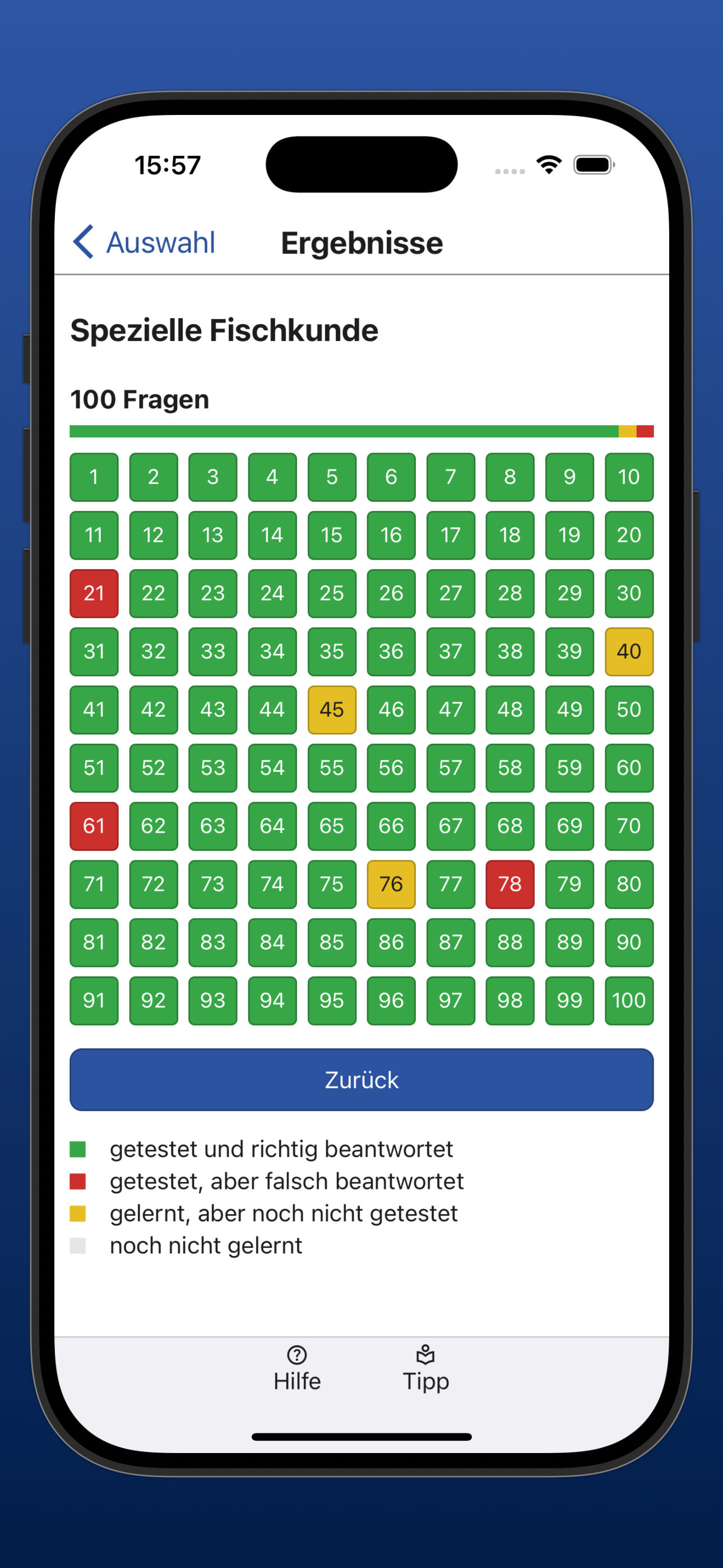
Task: Select yellow question 76
Action: [391, 884]
